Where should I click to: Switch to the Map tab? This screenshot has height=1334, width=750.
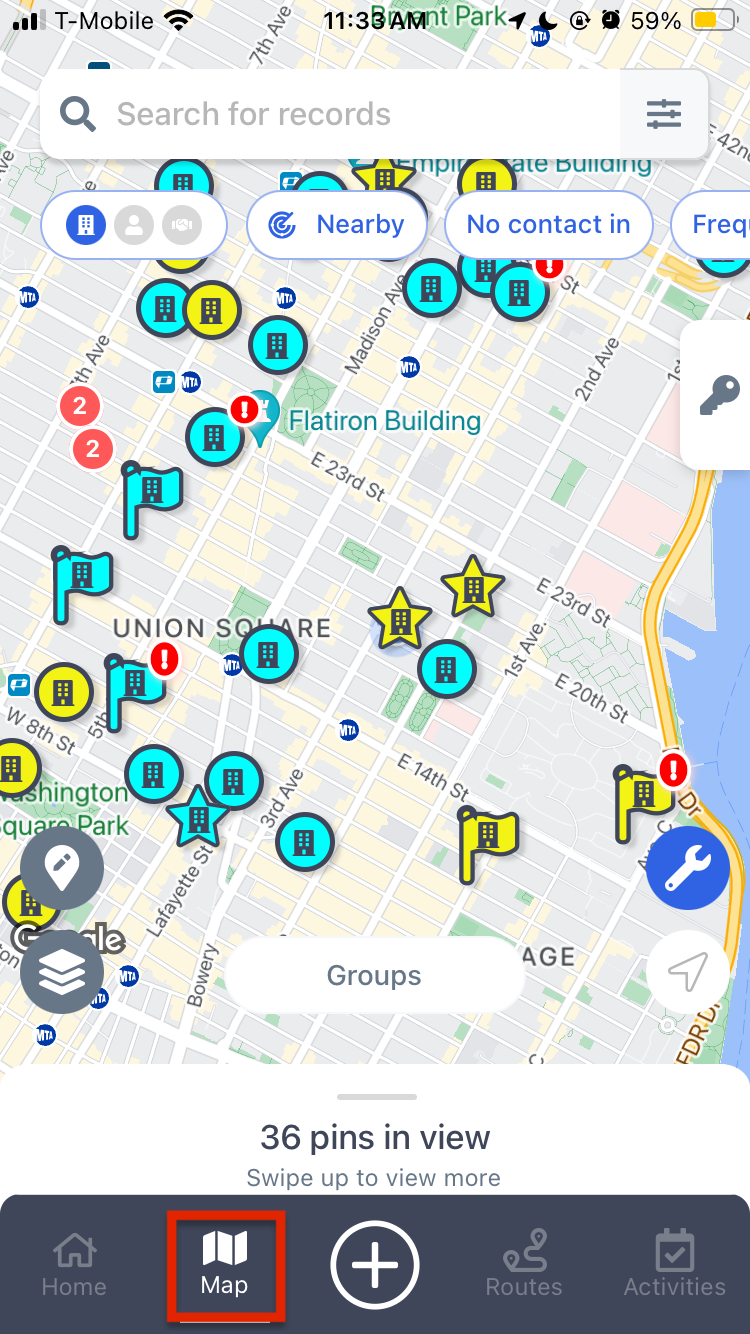(225, 1264)
